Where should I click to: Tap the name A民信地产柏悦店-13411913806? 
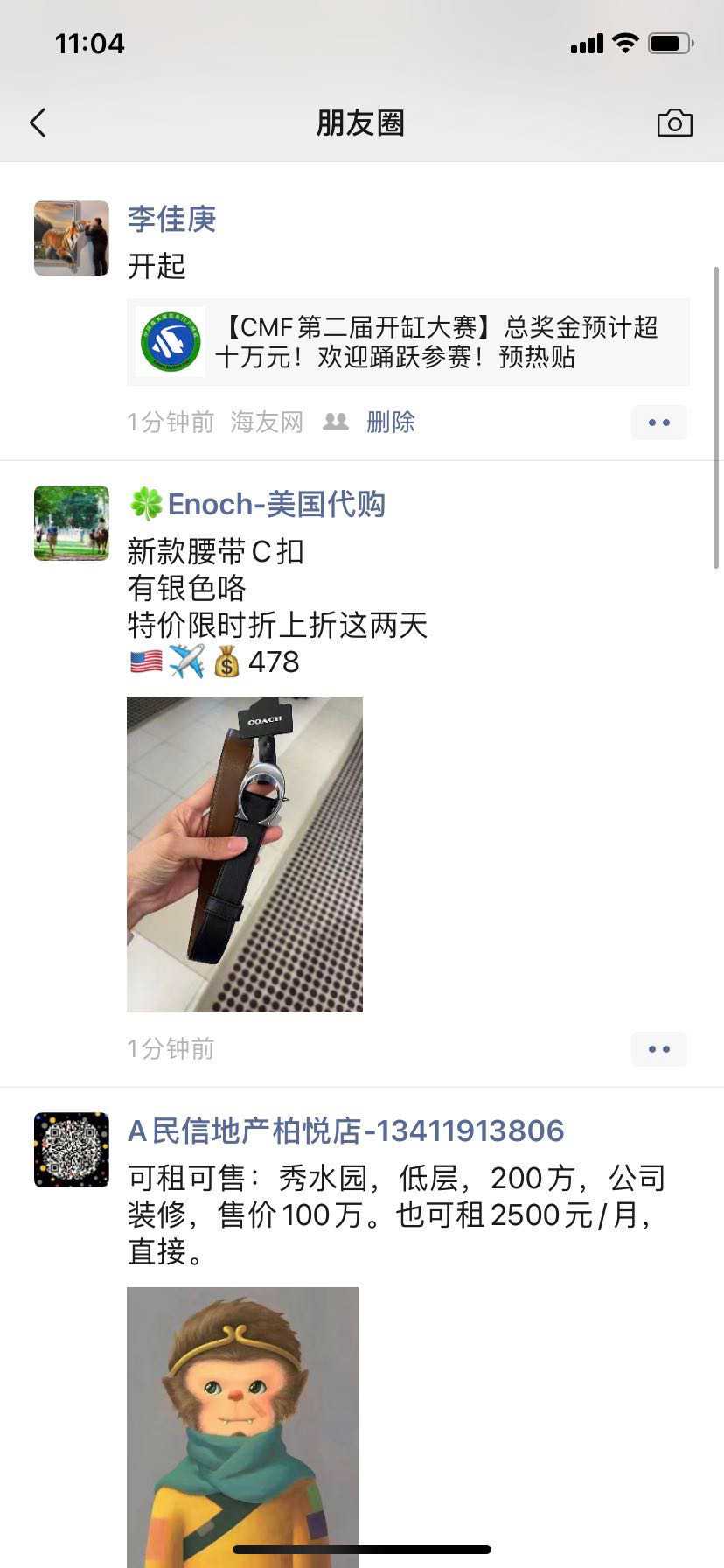pos(345,1130)
